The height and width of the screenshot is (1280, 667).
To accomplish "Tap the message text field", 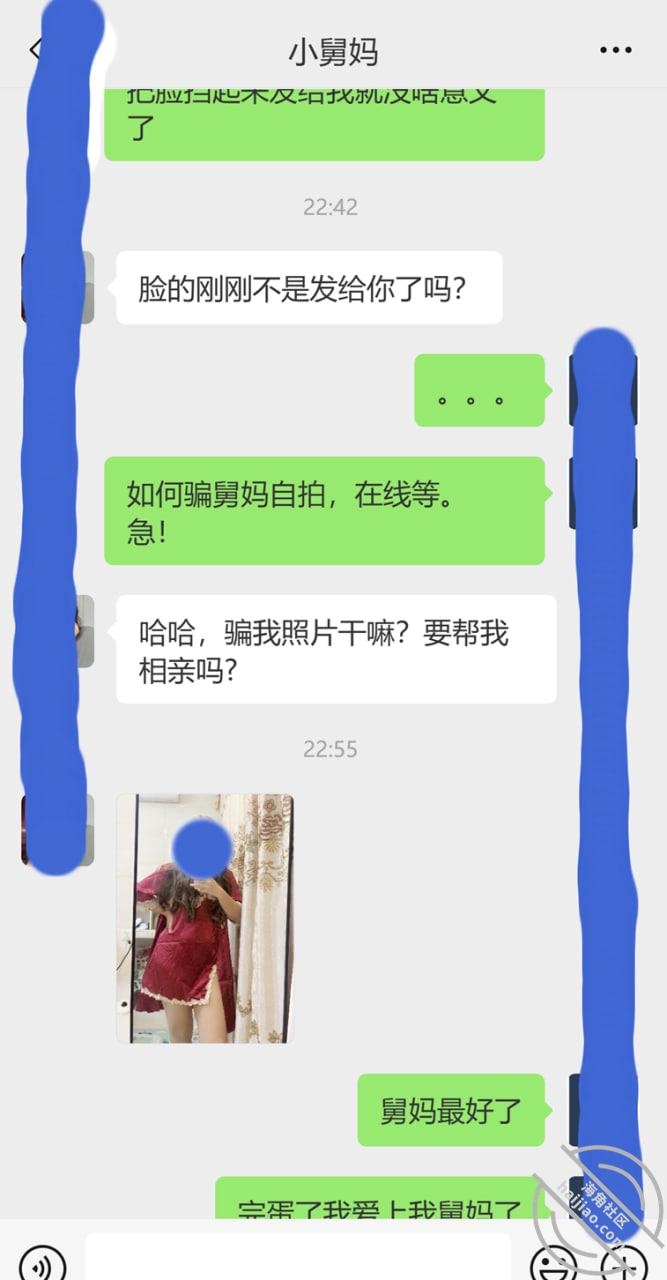I will click(x=297, y=1258).
